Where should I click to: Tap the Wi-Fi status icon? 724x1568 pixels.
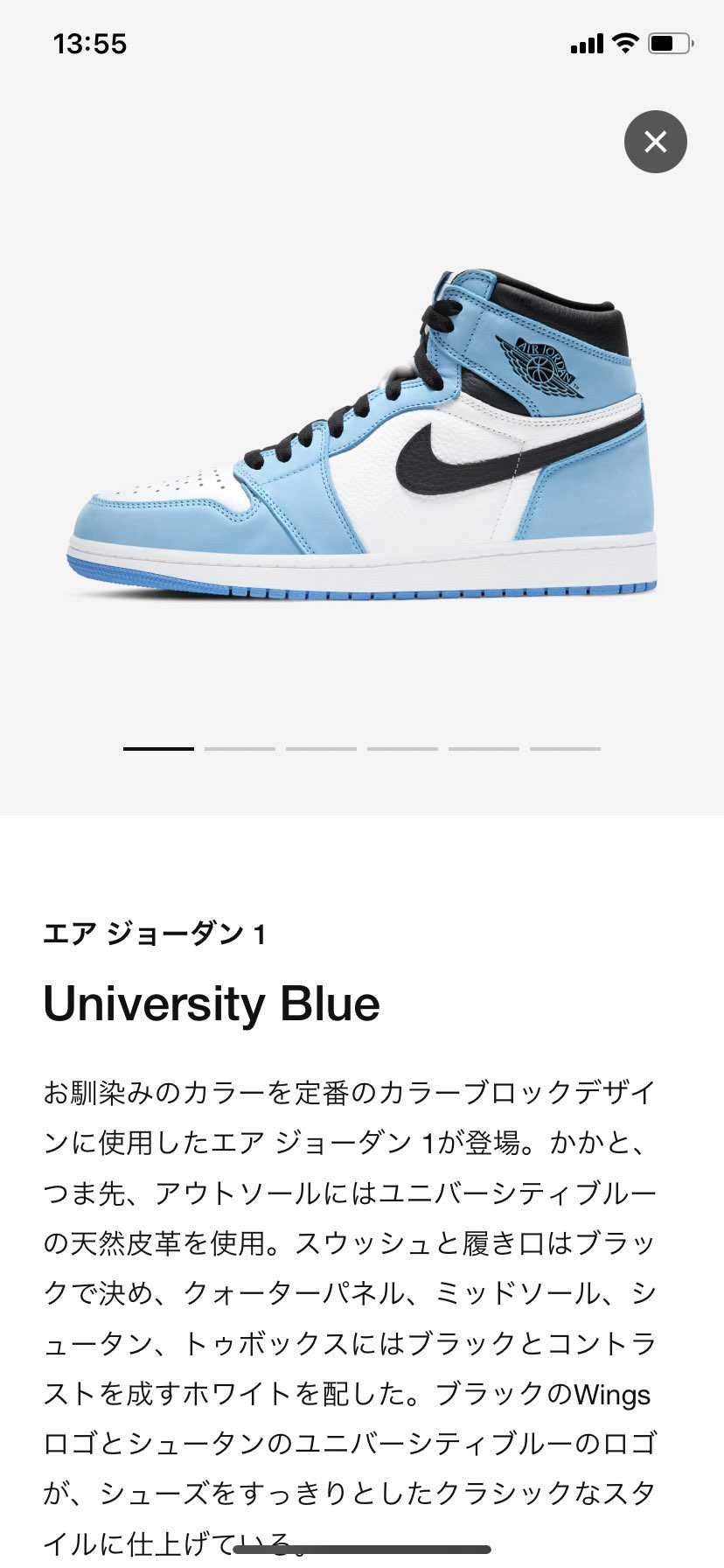pyautogui.click(x=623, y=42)
